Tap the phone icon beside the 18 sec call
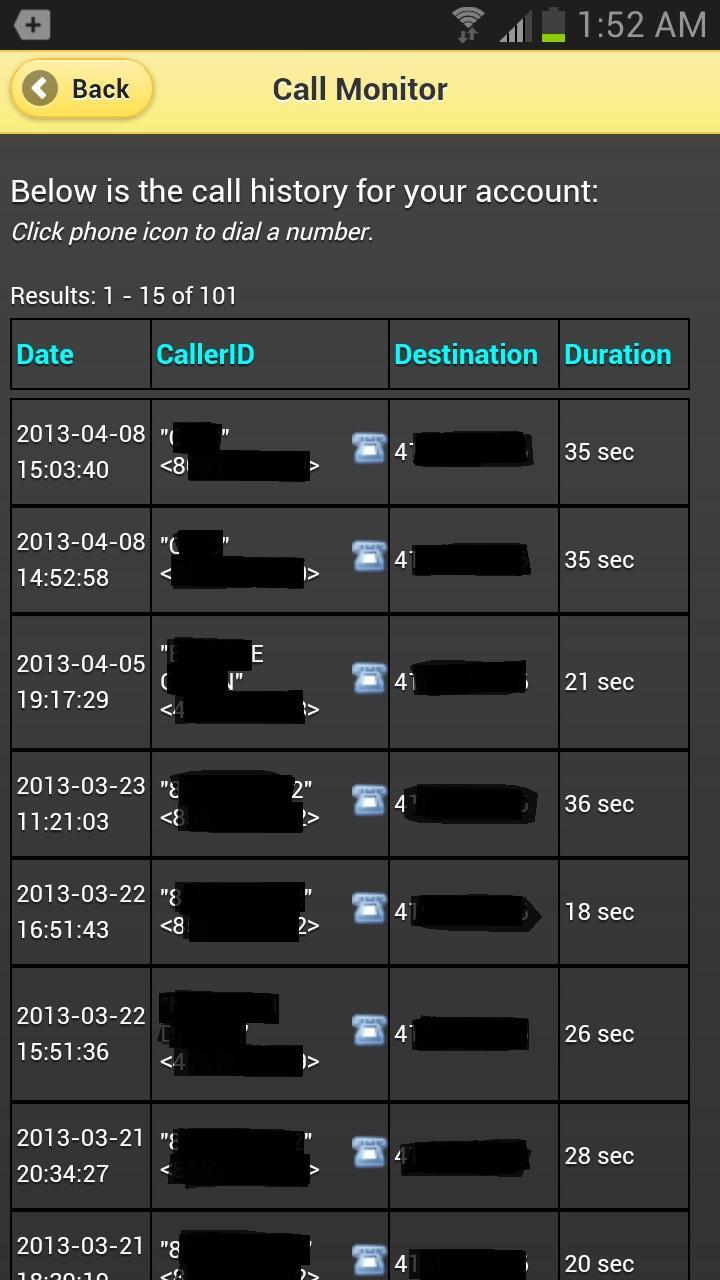The image size is (720, 1280). pyautogui.click(x=370, y=909)
